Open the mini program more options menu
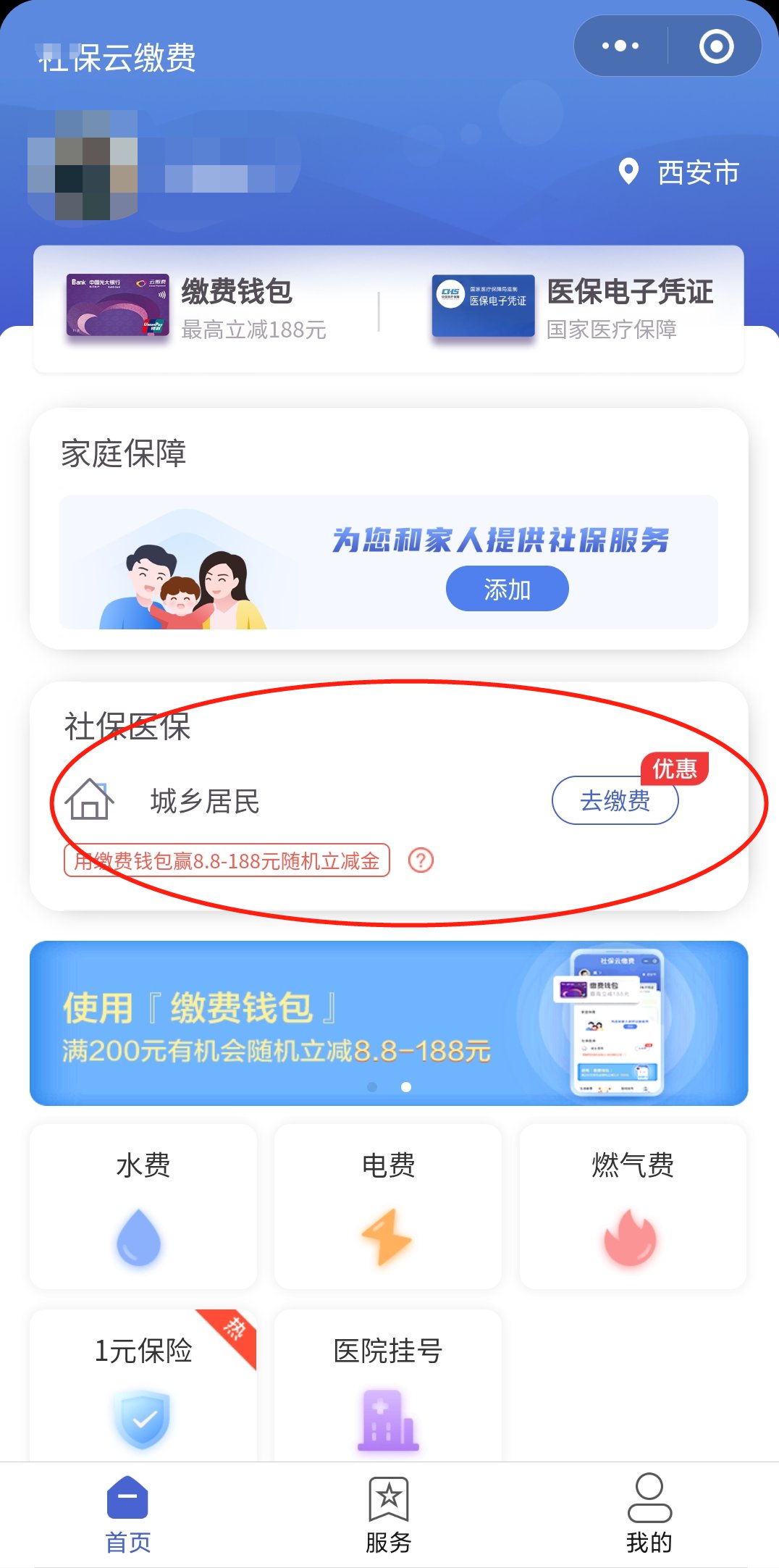Image resolution: width=779 pixels, height=1568 pixels. tap(620, 46)
